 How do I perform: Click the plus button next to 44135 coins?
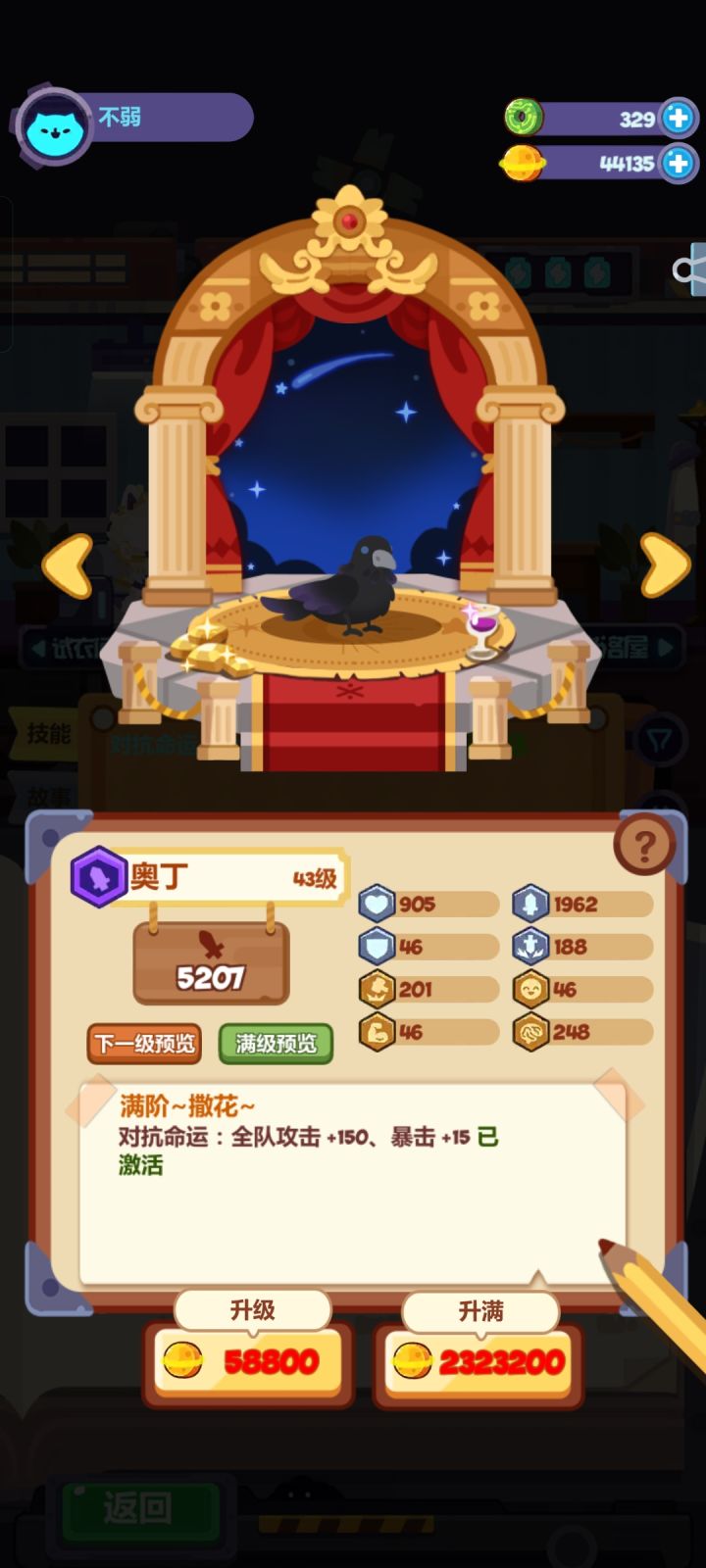click(681, 163)
